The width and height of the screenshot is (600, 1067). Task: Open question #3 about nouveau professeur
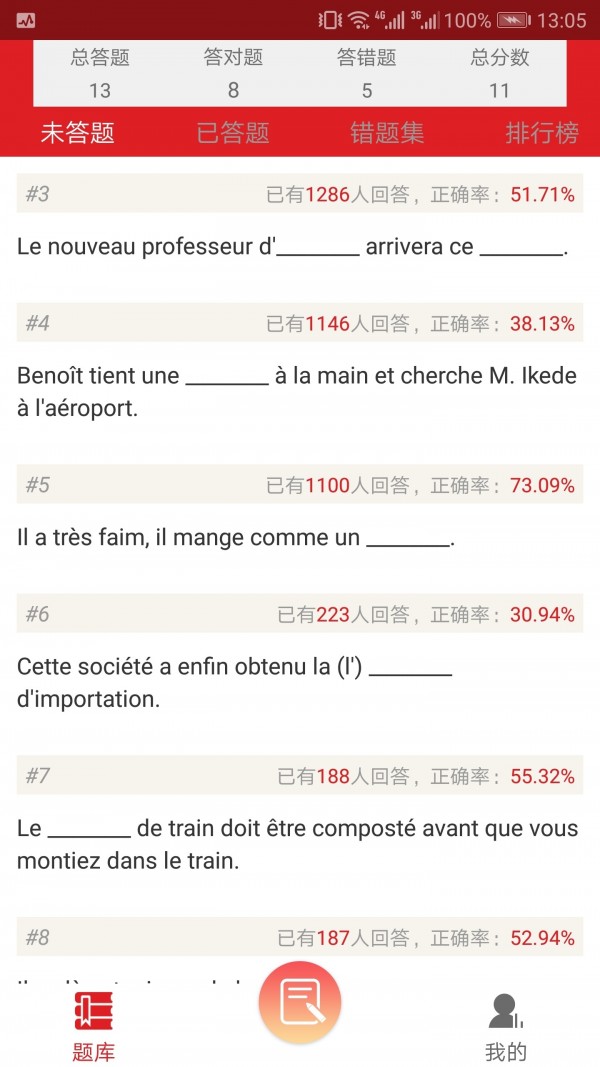292,247
